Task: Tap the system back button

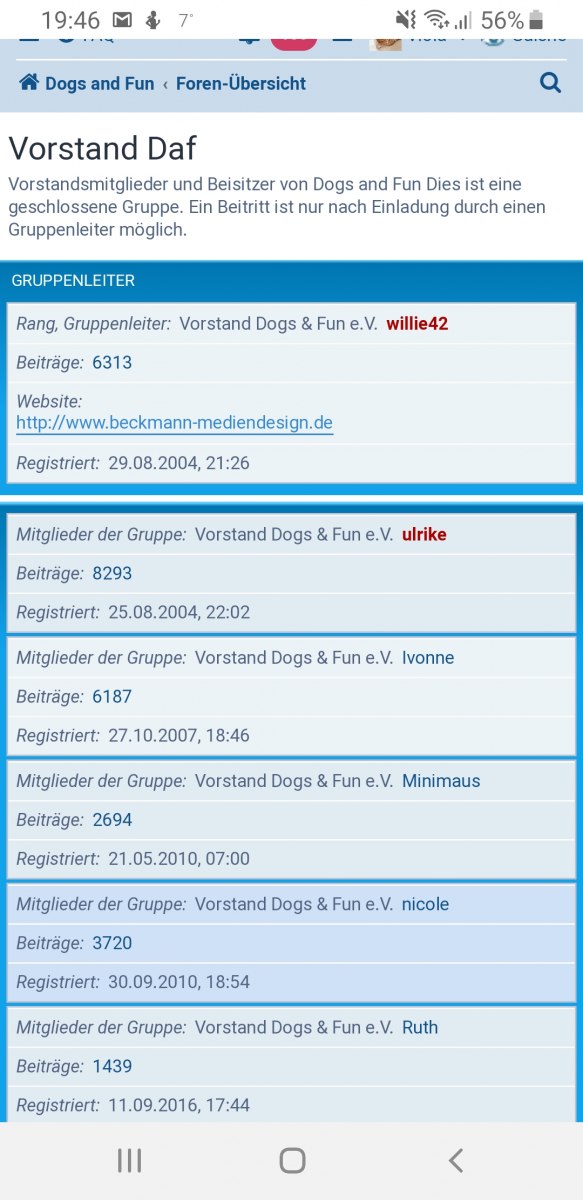Action: pos(456,1160)
